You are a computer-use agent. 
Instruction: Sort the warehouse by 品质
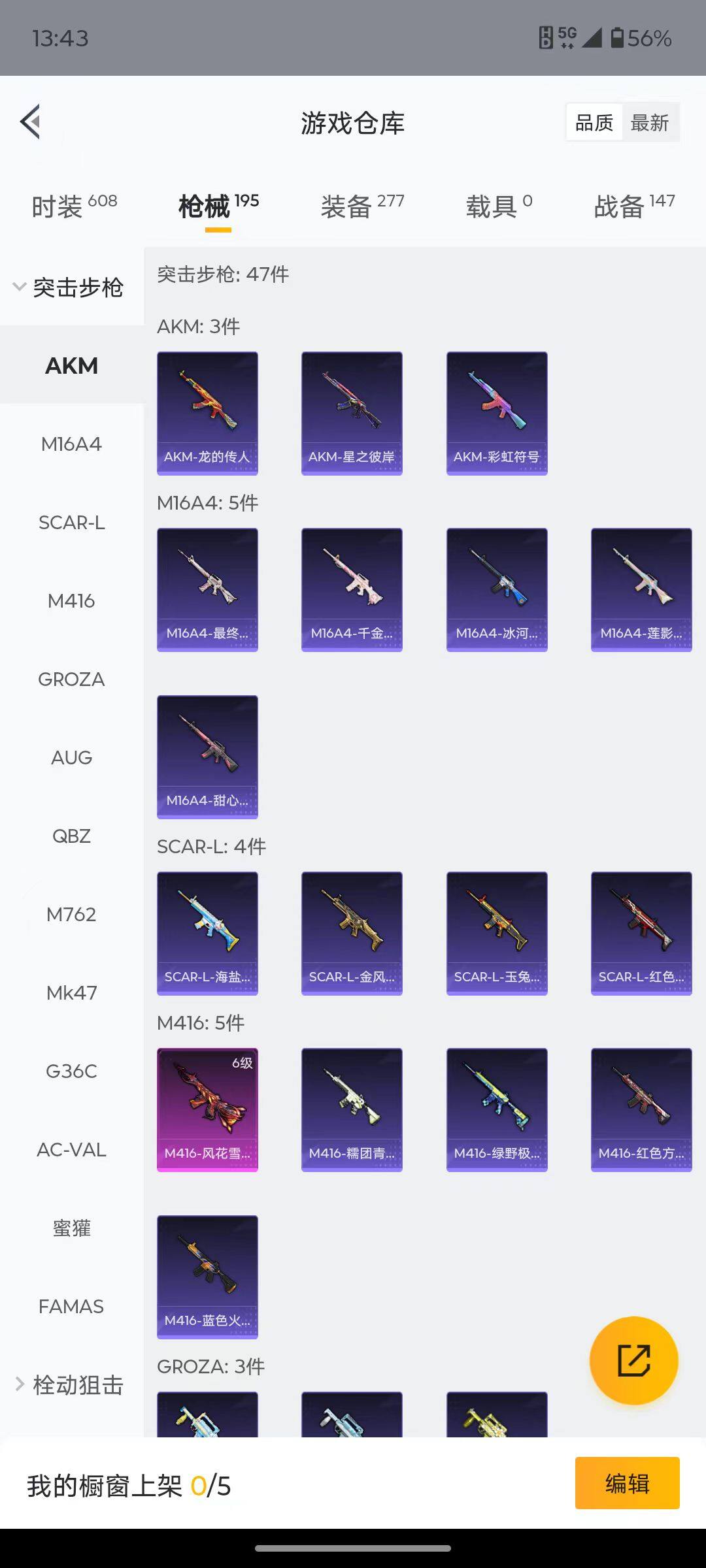coord(594,122)
